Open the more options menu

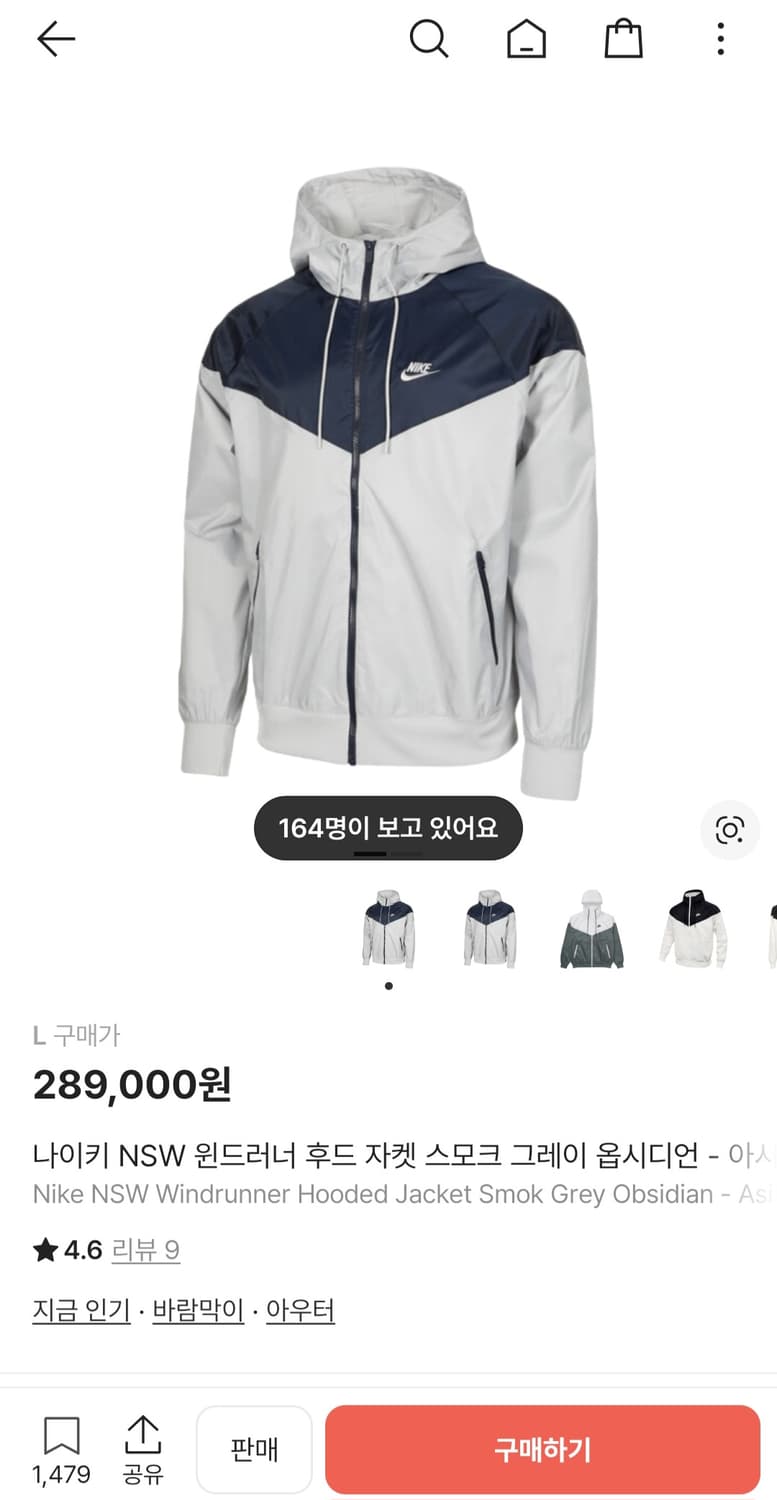pyautogui.click(x=719, y=39)
